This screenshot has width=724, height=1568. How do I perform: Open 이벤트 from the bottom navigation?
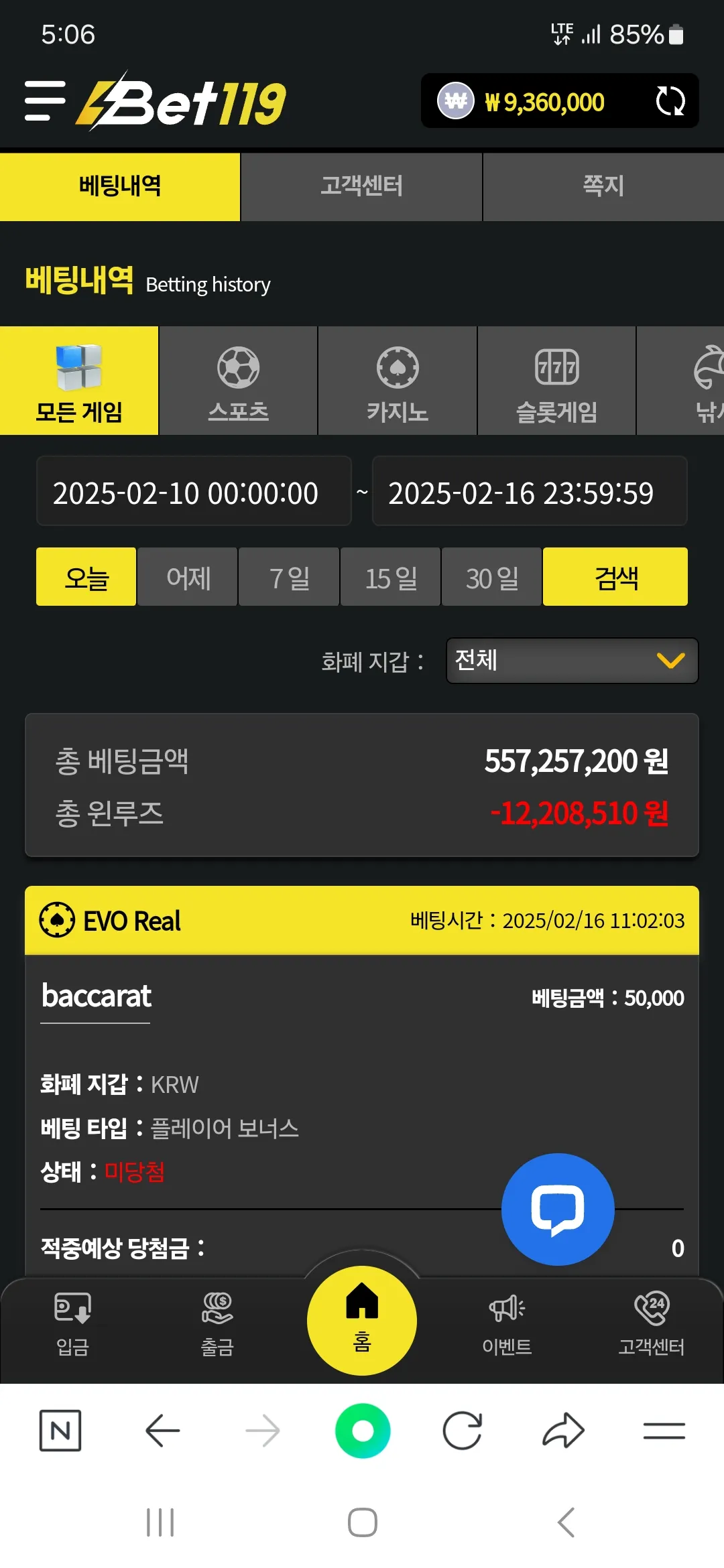(507, 1323)
